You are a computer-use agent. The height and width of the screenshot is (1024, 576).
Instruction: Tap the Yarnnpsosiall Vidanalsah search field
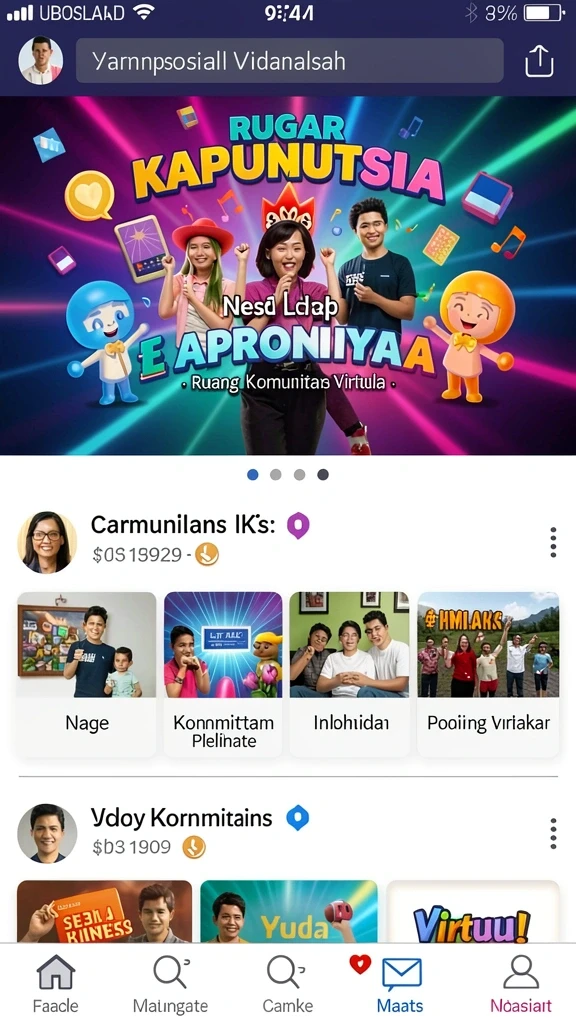pos(289,61)
